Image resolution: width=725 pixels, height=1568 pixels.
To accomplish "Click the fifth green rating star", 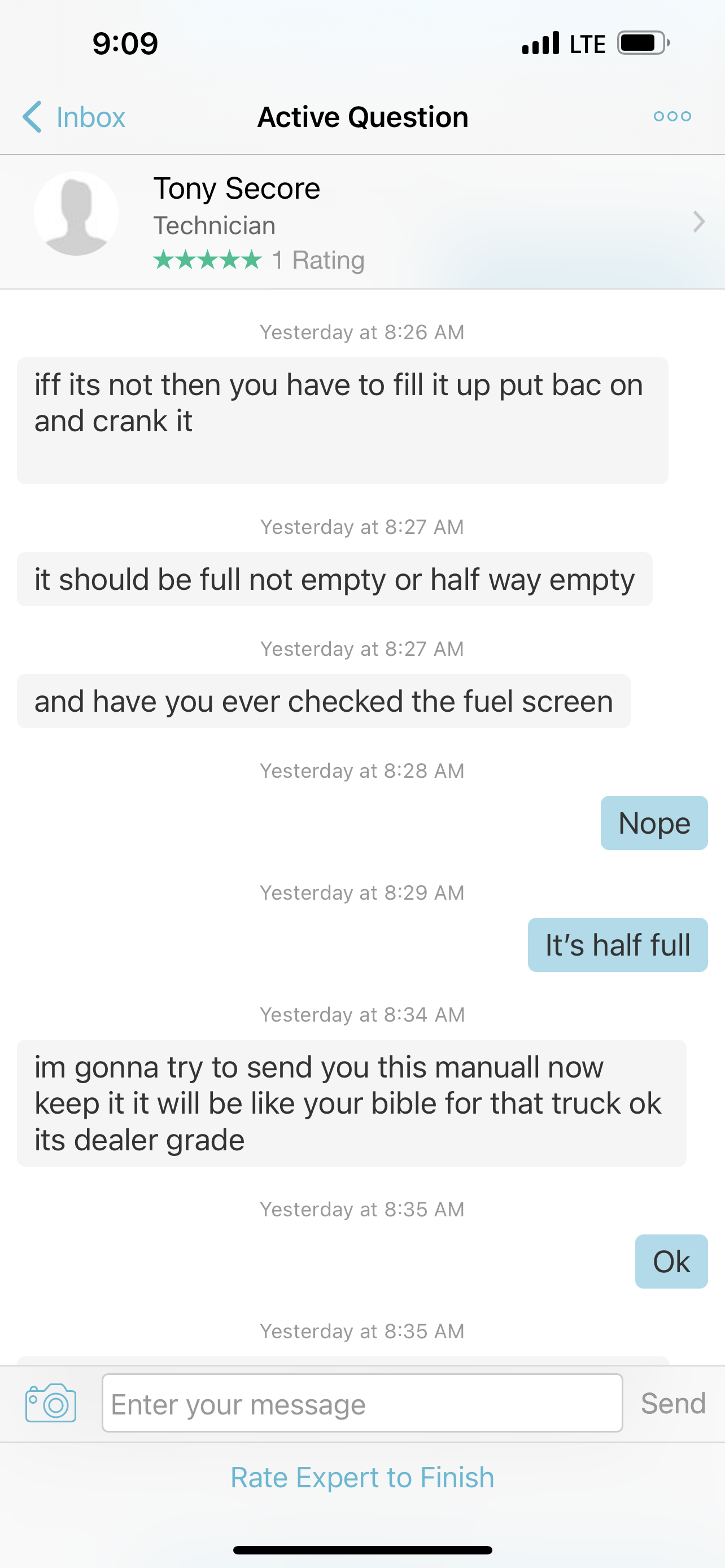I will pyautogui.click(x=251, y=260).
